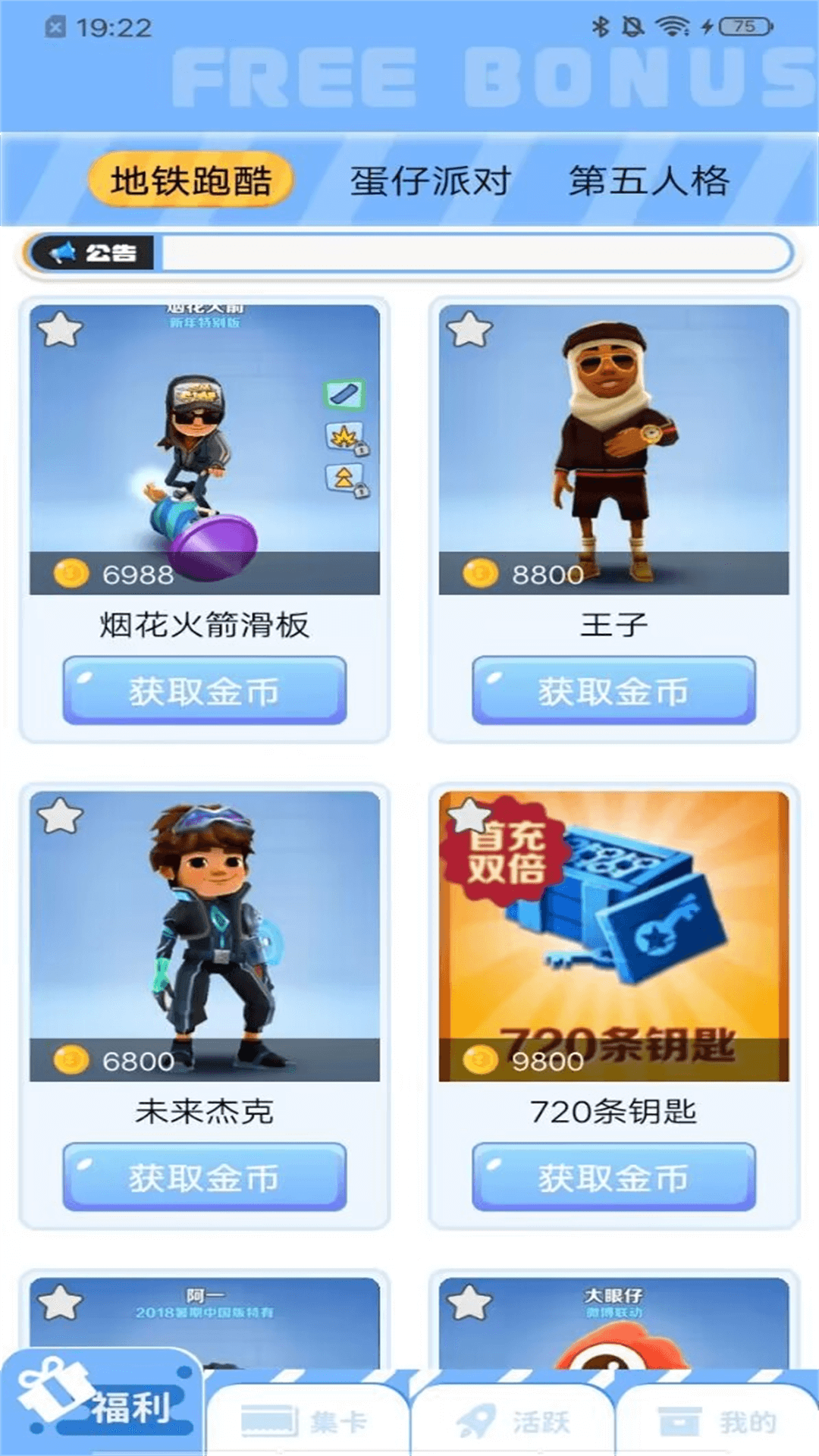The height and width of the screenshot is (1456, 819).
Task: Switch to the 蛋仔派对 tab
Action: pyautogui.click(x=430, y=181)
